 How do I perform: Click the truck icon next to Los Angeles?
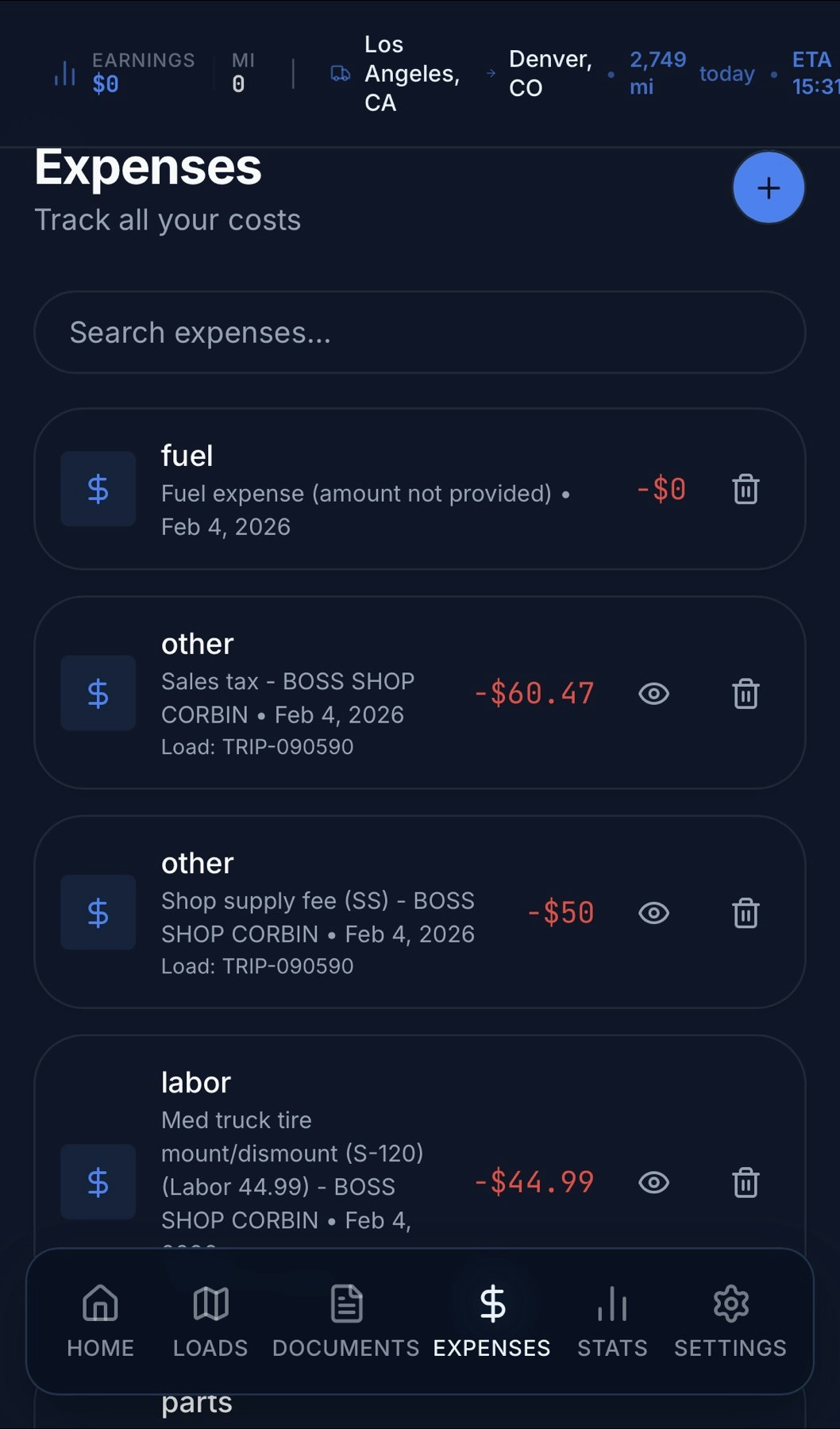click(340, 74)
